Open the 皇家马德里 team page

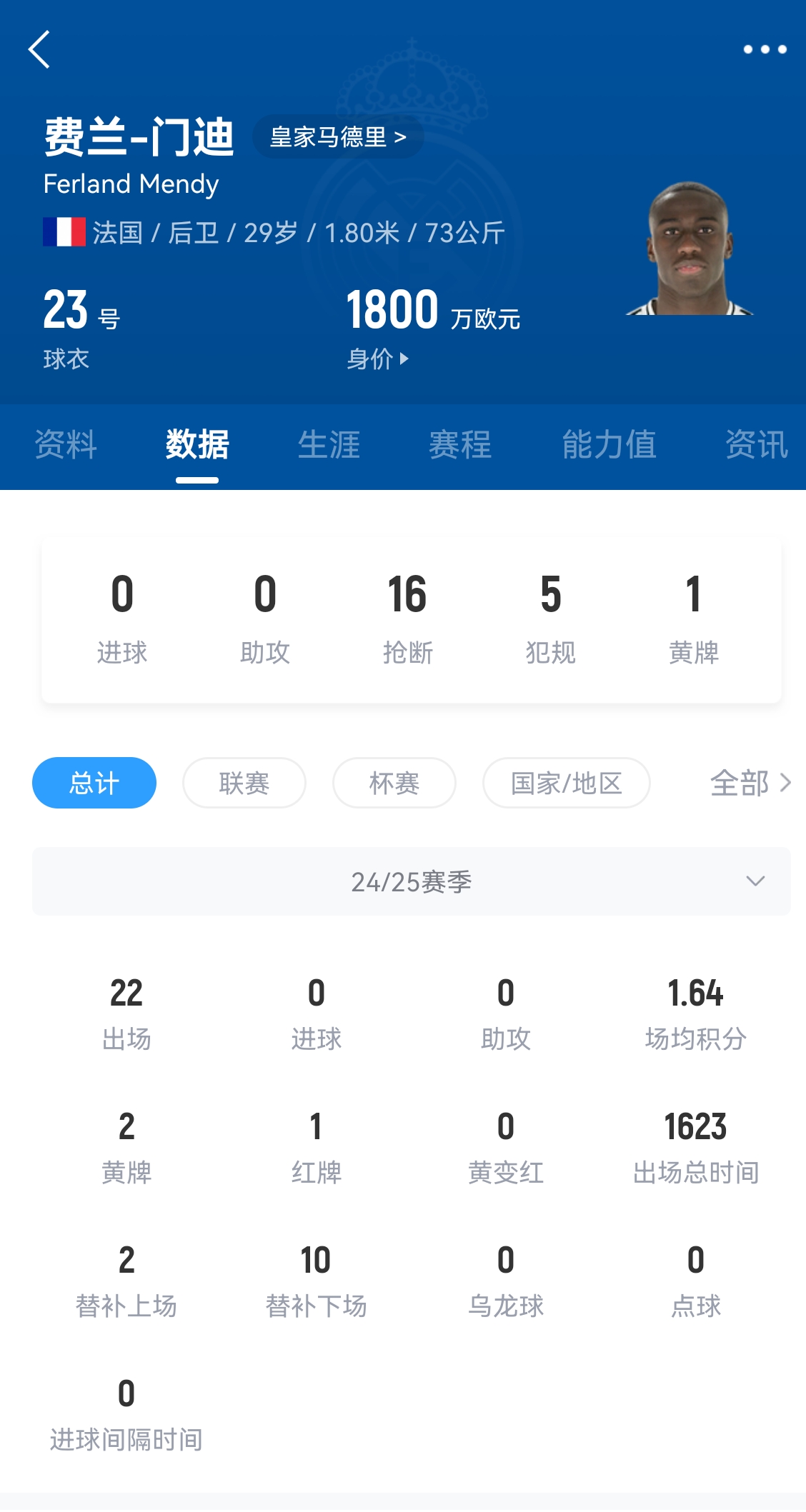338,136
